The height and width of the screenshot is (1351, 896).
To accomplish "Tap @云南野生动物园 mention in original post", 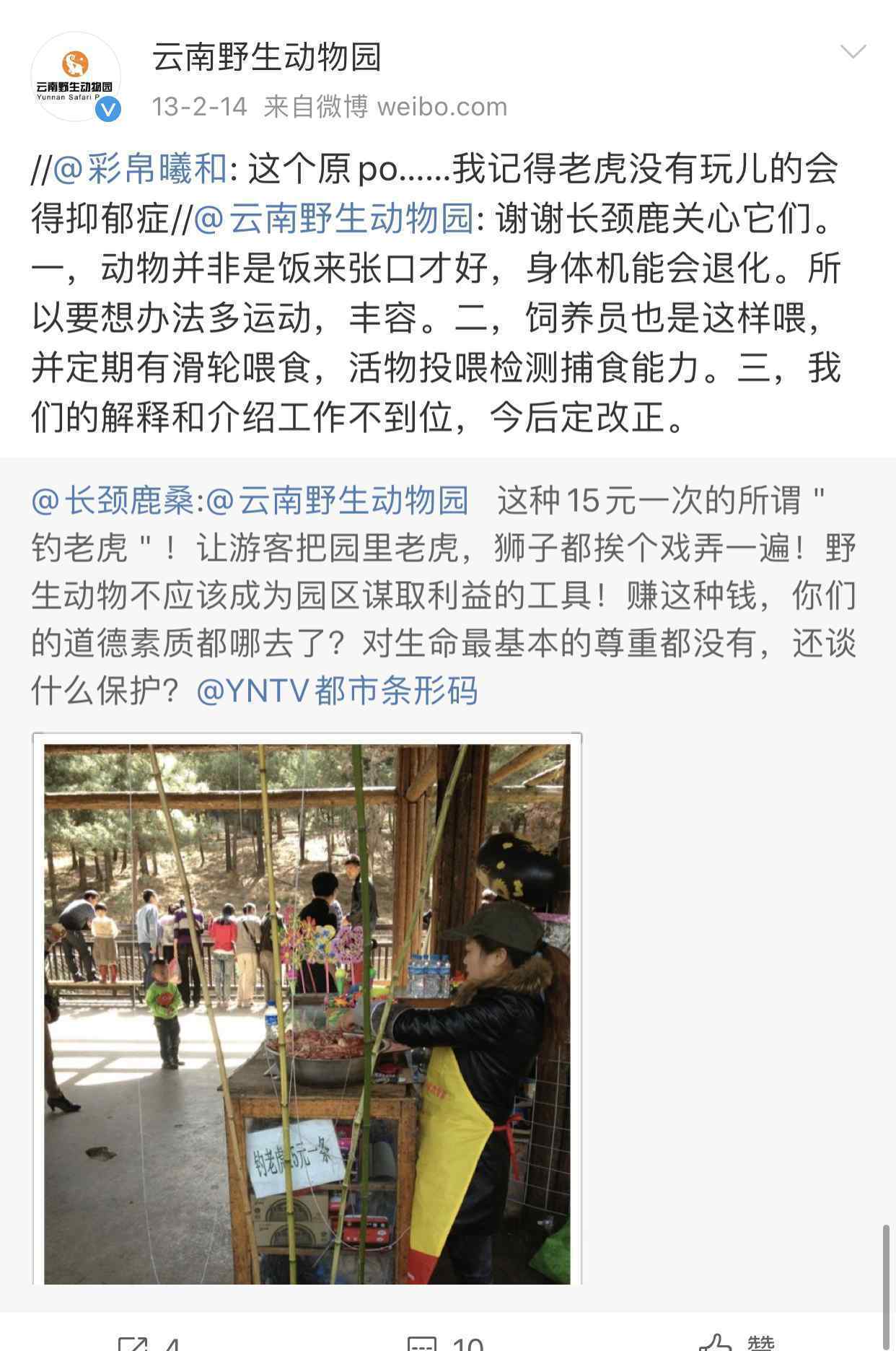I will point(338,500).
